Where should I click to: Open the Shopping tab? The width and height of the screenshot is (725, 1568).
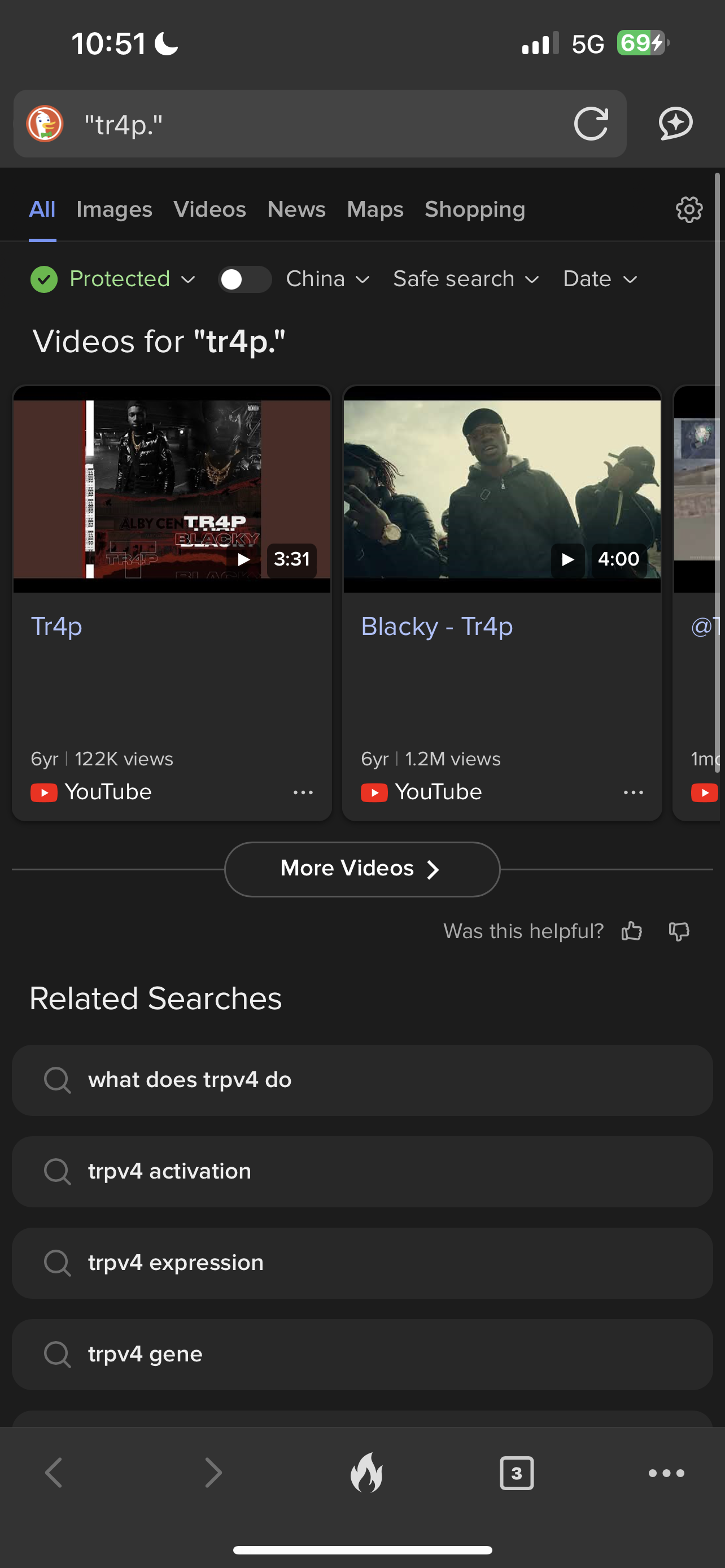[x=474, y=209]
